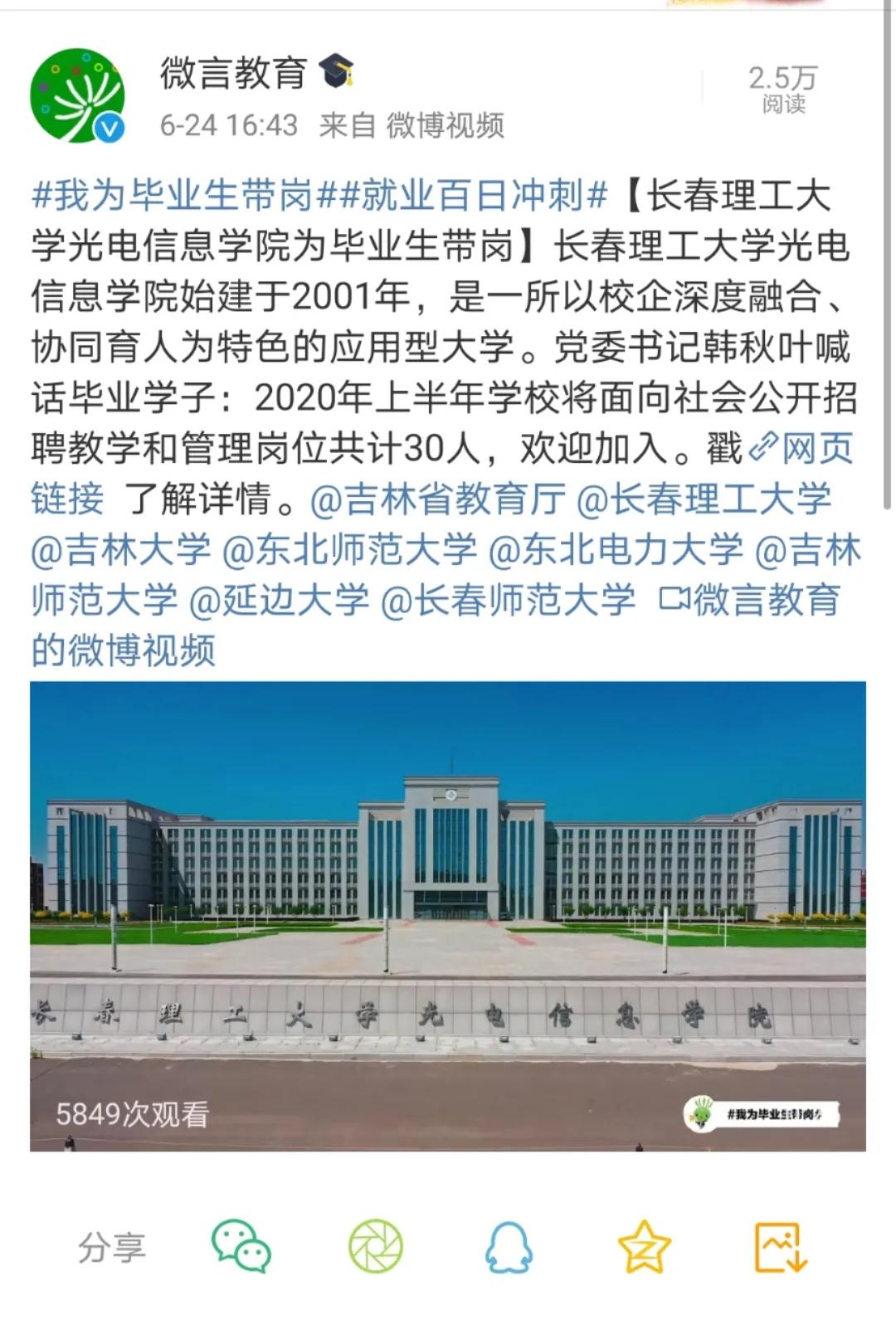Viewport: 896px width, 1339px height.
Task: Go to @东北电力大学 mention
Action: 616,550
